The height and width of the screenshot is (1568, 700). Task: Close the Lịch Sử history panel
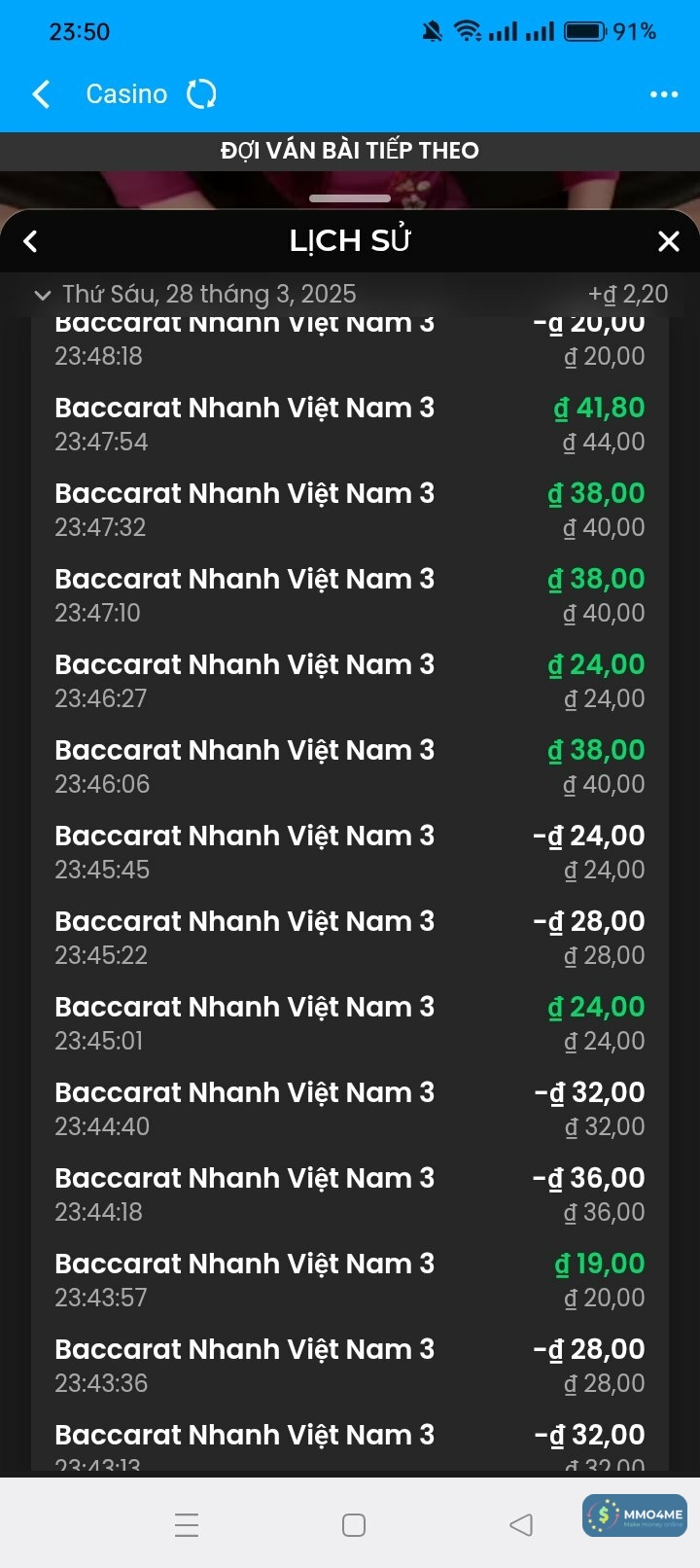click(668, 241)
